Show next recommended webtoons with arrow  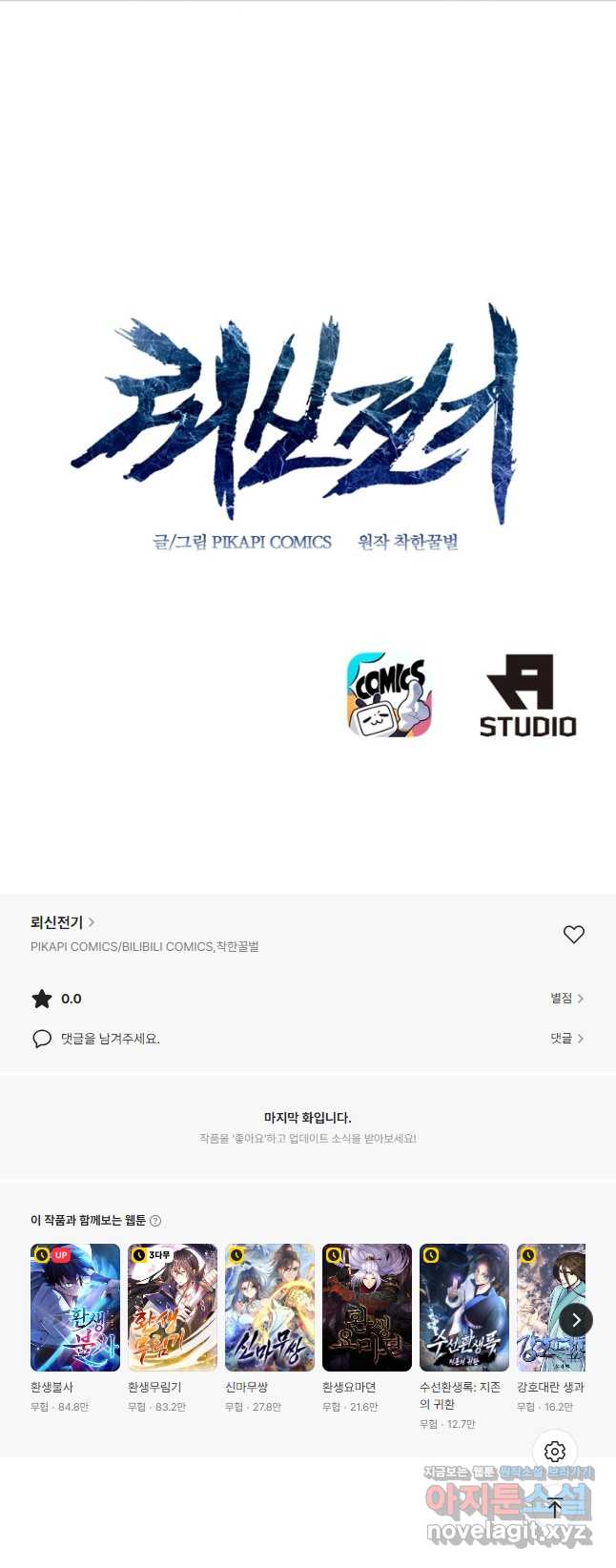[576, 1320]
